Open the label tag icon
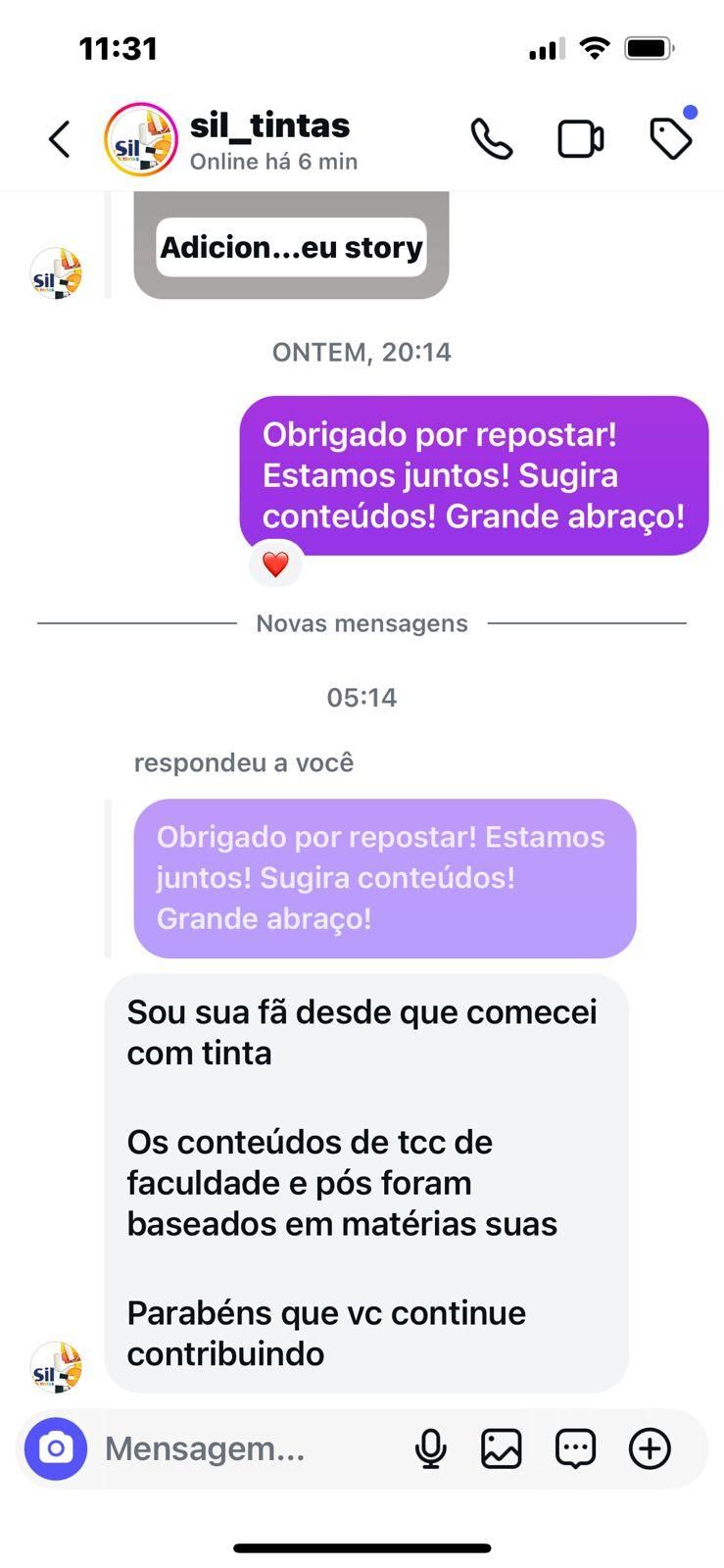Screen dimensions: 724x1568 (x=671, y=139)
